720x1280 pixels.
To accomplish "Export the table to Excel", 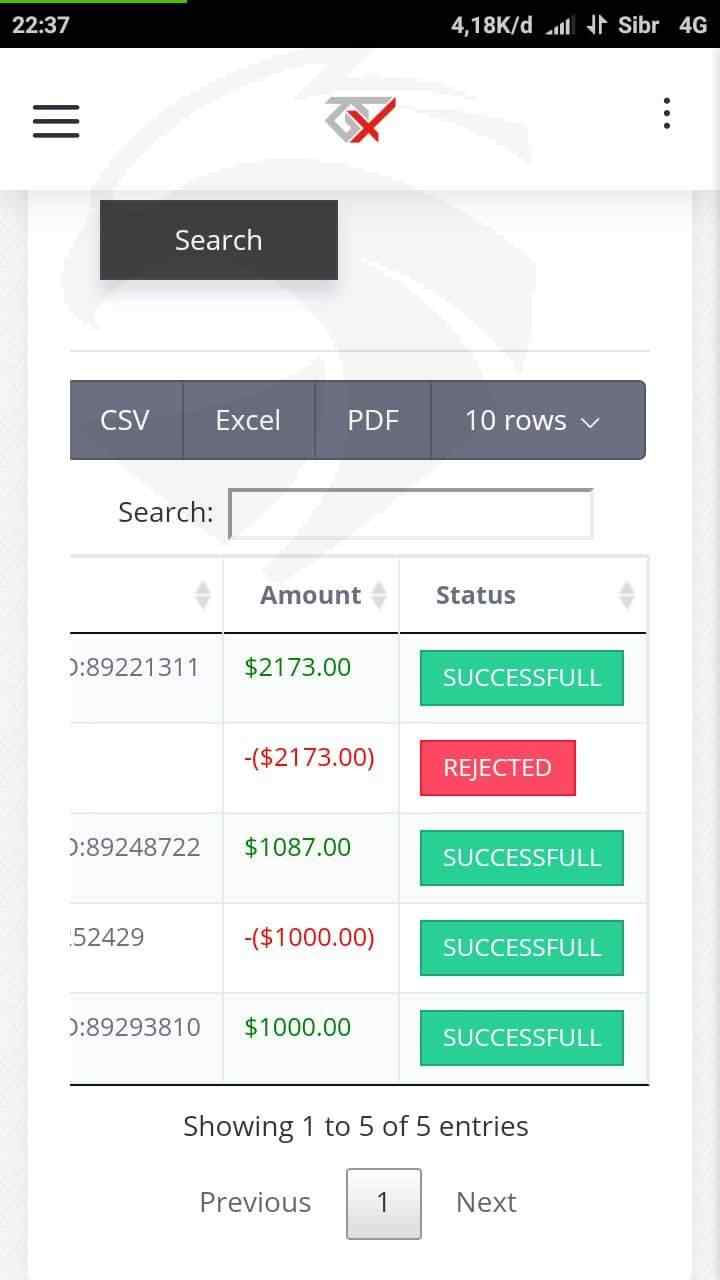I will tap(248, 420).
